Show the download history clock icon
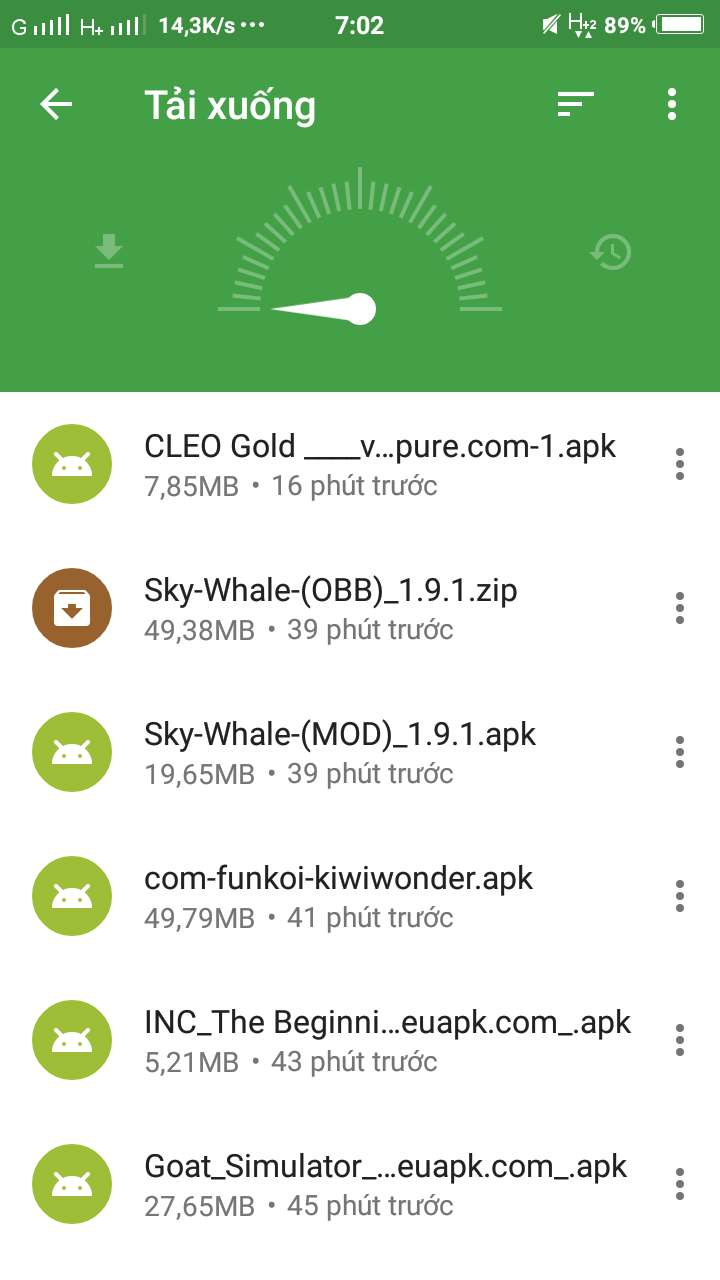 tap(610, 252)
